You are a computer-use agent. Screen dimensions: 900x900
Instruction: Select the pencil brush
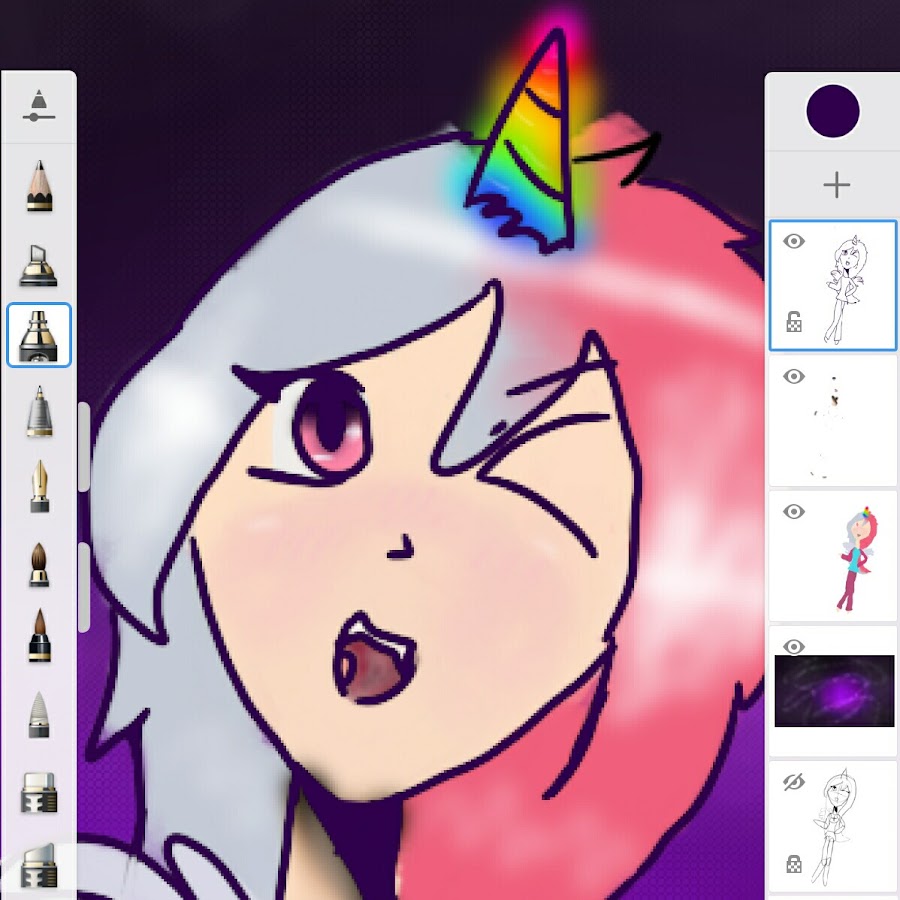pos(39,186)
